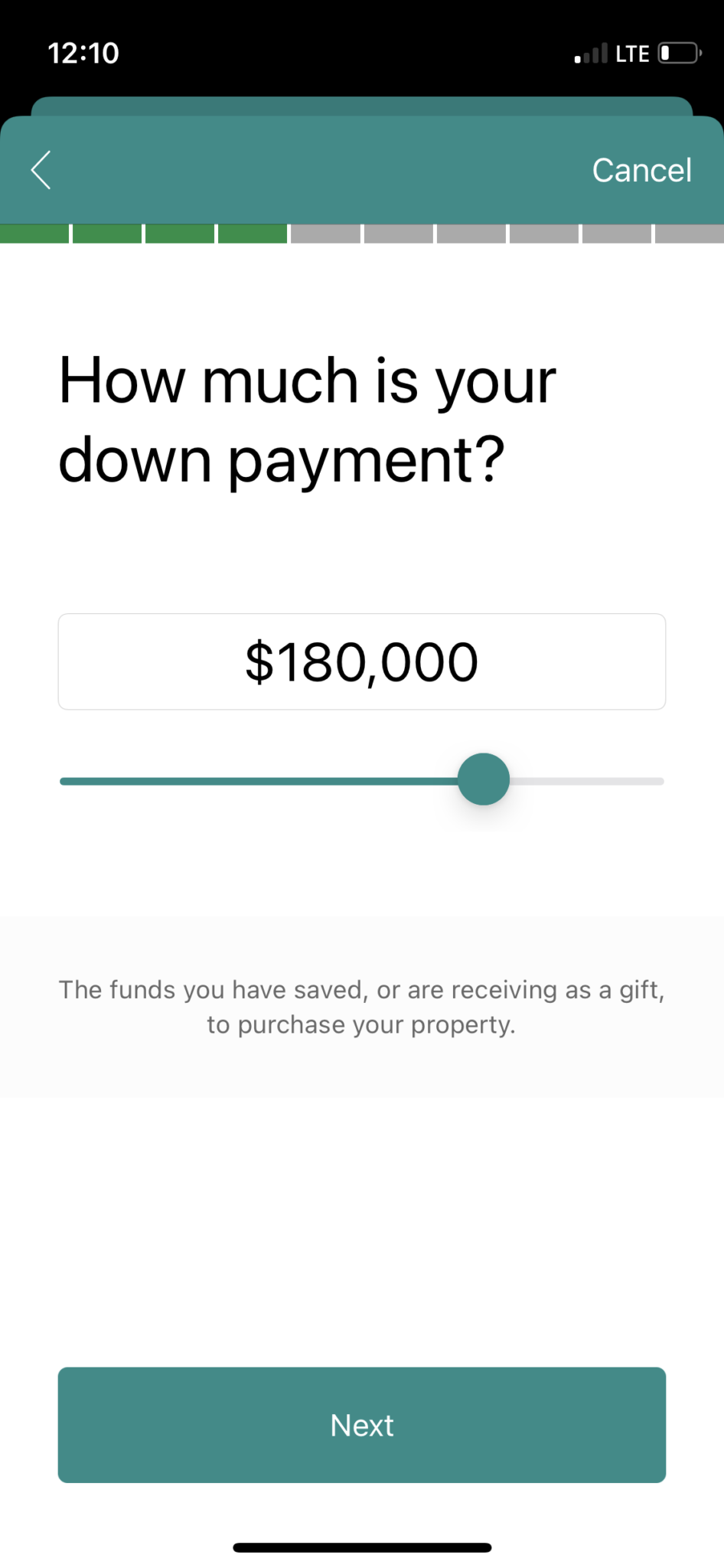Continue with the Next button
The height and width of the screenshot is (1568, 724).
pos(362,1425)
